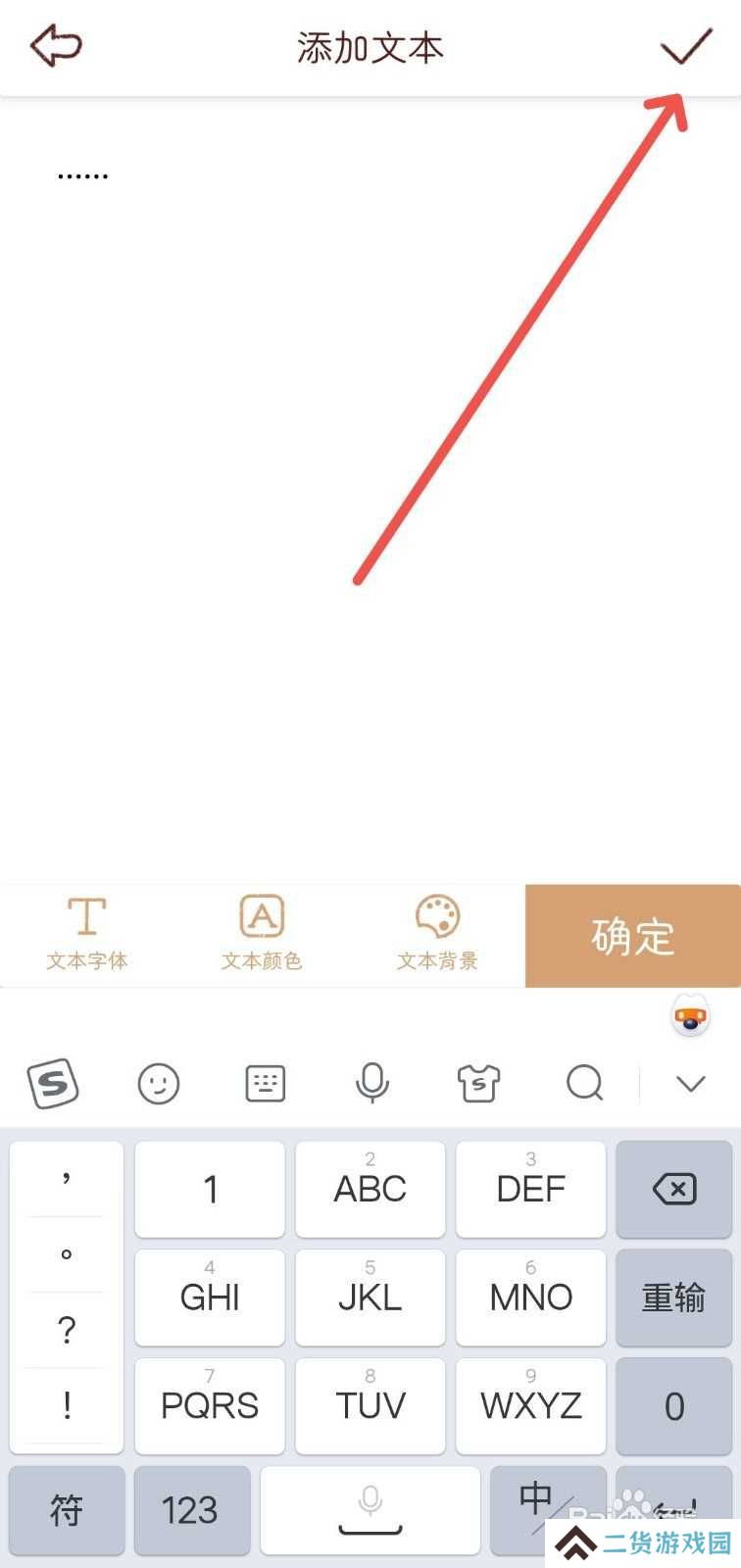Start voice input with the microphone icon
Image resolution: width=741 pixels, height=1568 pixels.
tap(371, 1084)
